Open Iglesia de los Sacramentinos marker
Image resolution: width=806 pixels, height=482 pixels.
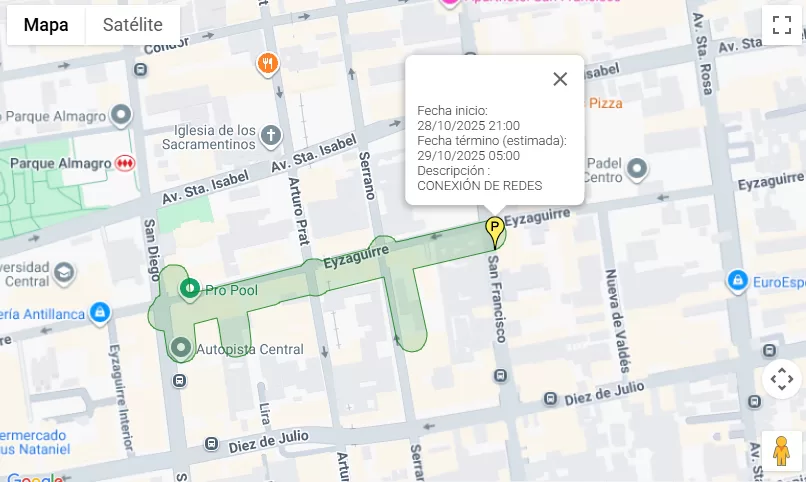point(271,135)
